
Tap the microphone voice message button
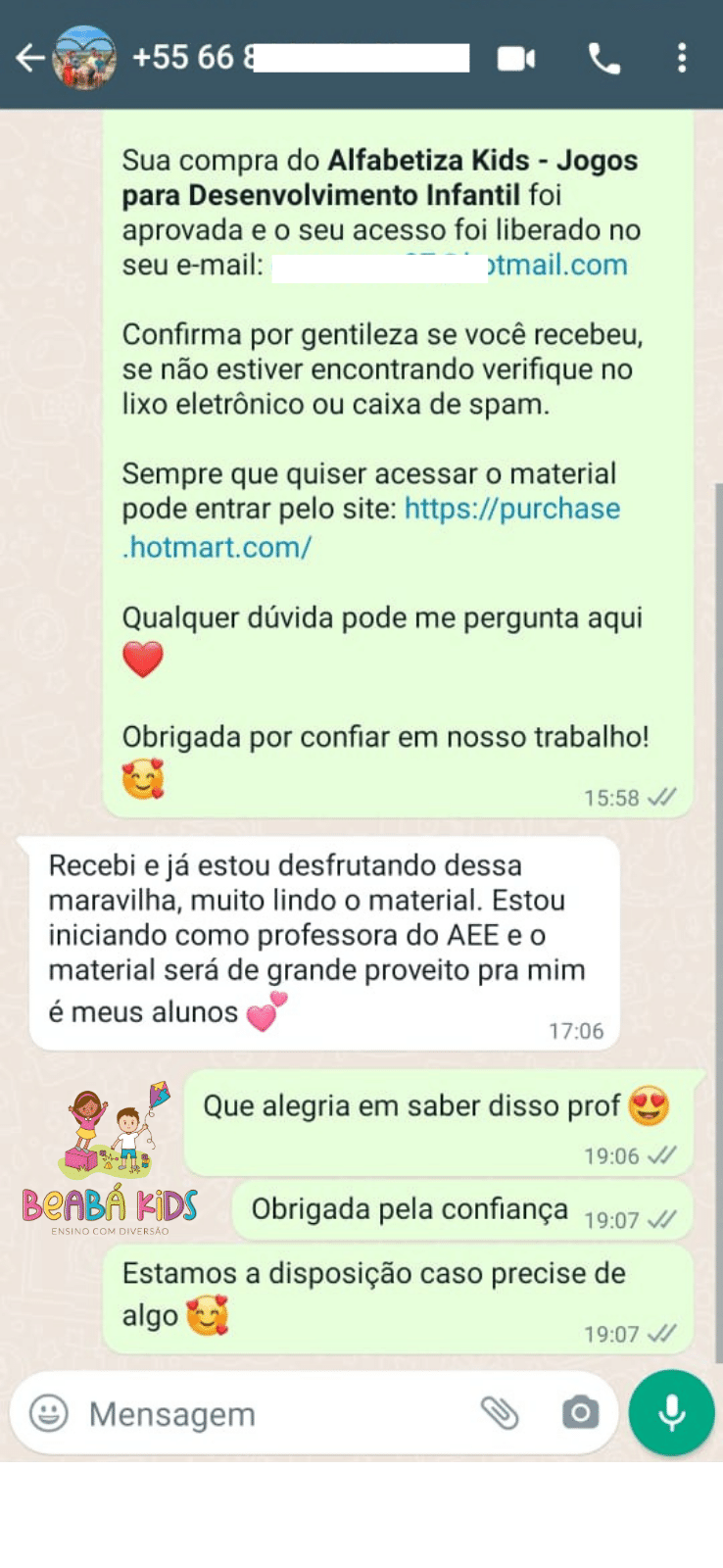click(x=672, y=1413)
